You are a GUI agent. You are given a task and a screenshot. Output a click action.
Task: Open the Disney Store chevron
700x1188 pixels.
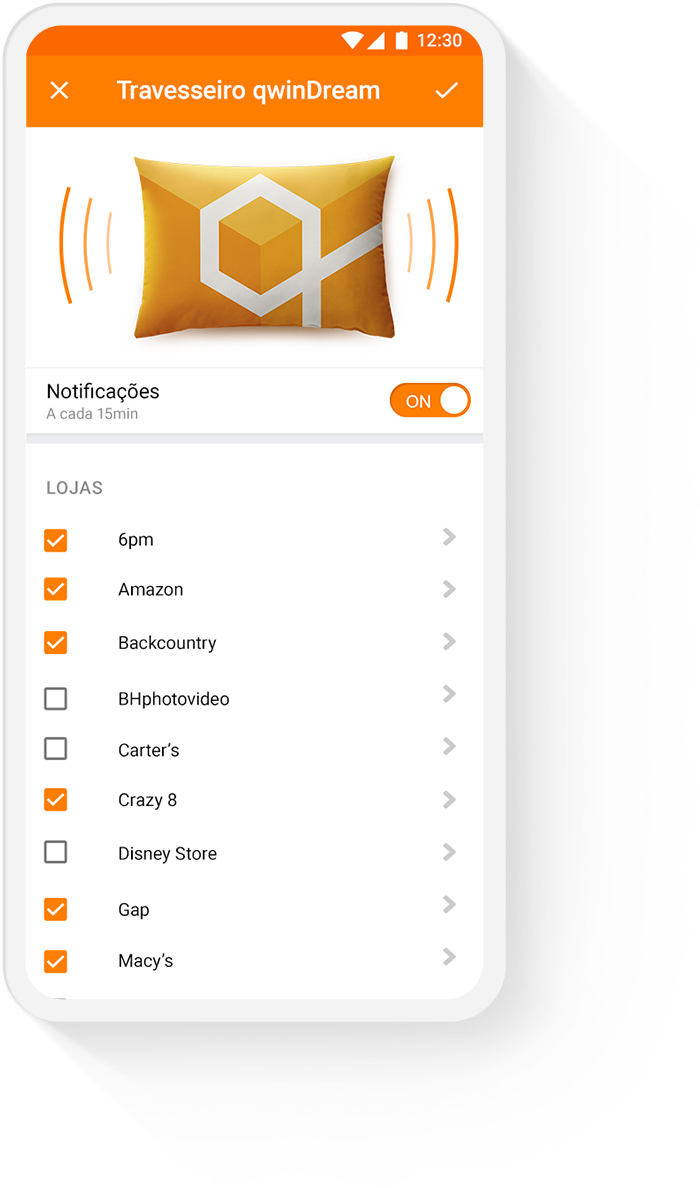(449, 852)
